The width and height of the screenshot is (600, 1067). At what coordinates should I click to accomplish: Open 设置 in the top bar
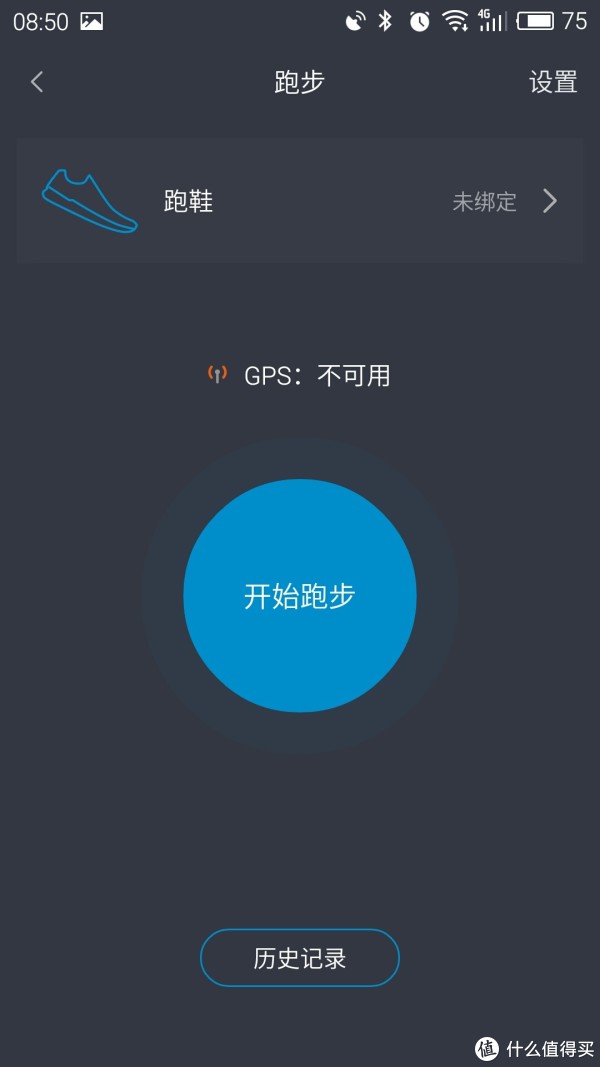pos(553,82)
